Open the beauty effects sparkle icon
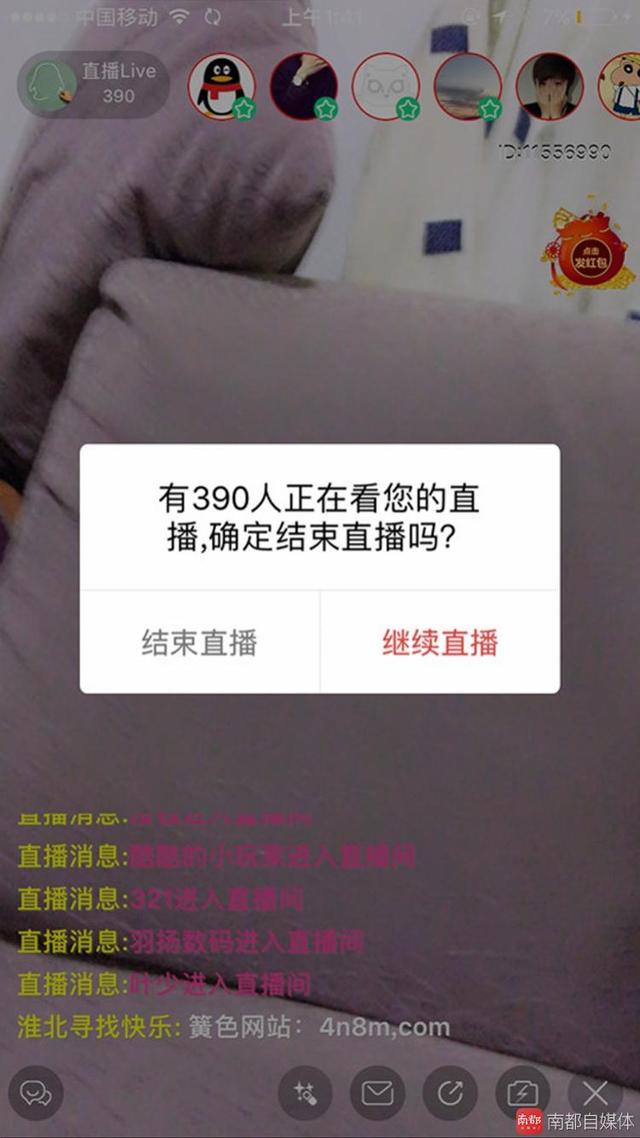 [305, 1094]
